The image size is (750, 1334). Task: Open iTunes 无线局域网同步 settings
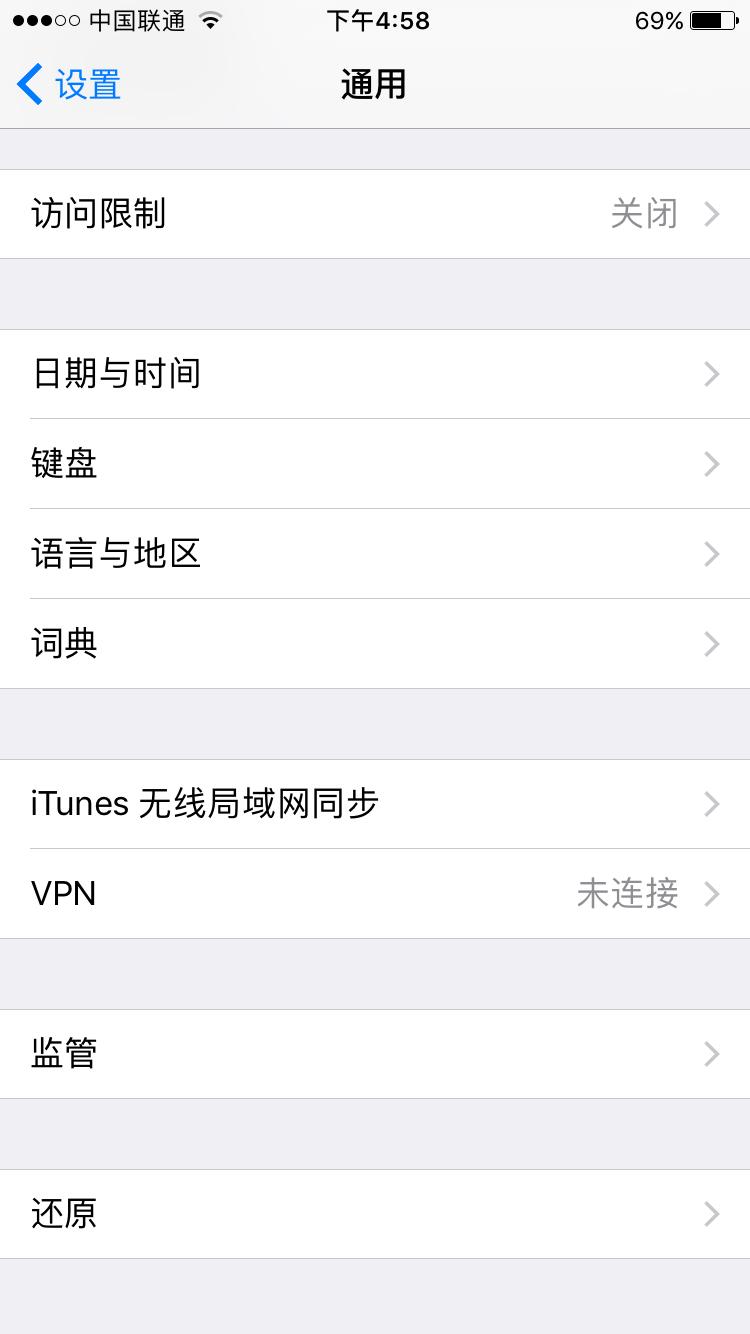click(x=375, y=804)
